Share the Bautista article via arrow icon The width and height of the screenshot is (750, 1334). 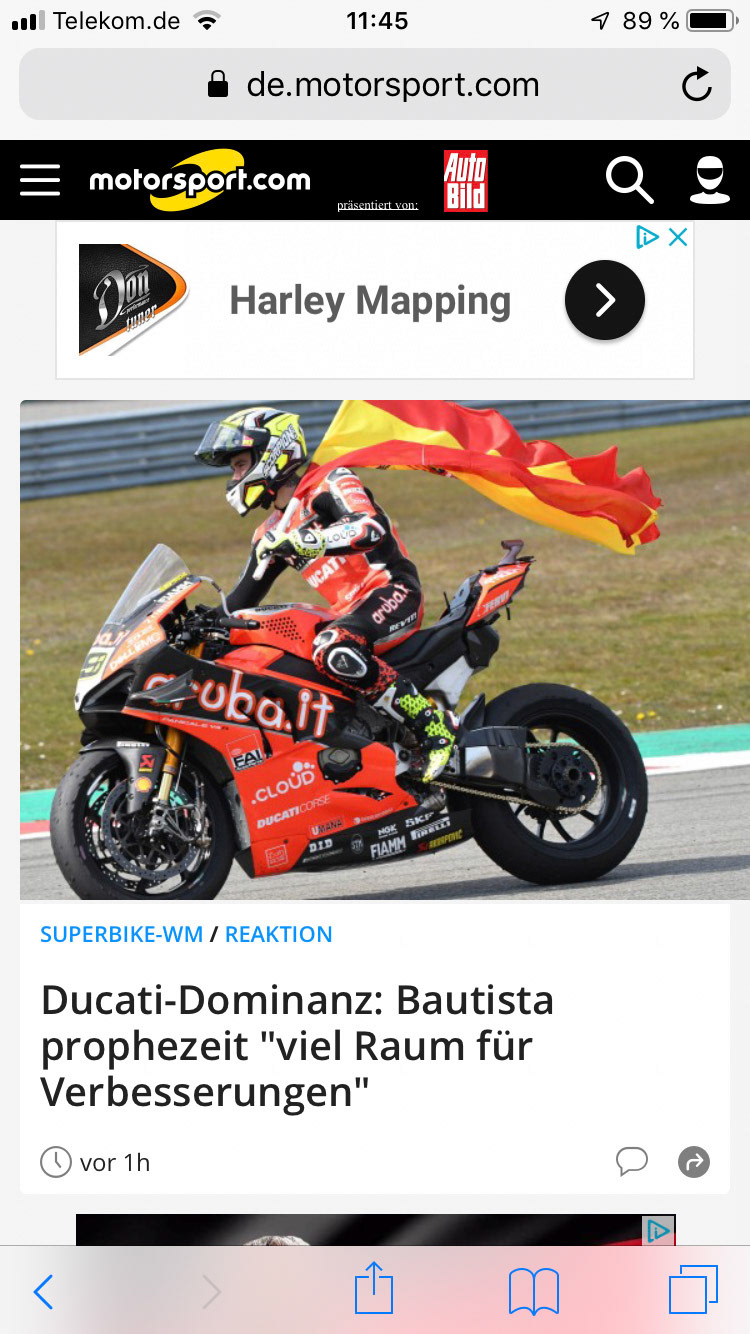point(693,1161)
